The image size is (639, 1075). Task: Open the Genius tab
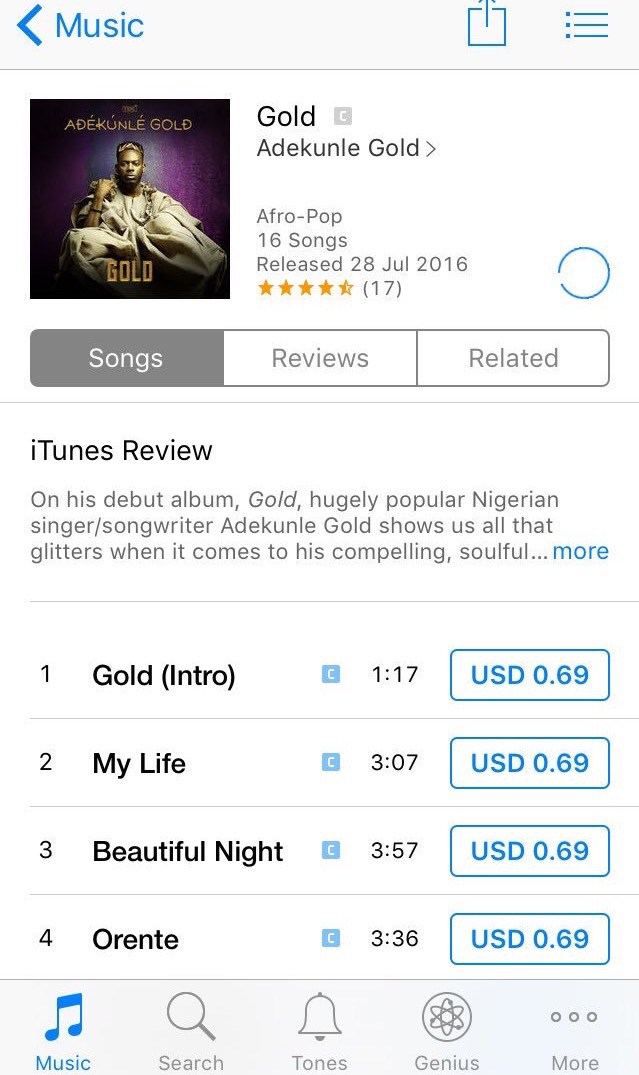coord(447,1030)
